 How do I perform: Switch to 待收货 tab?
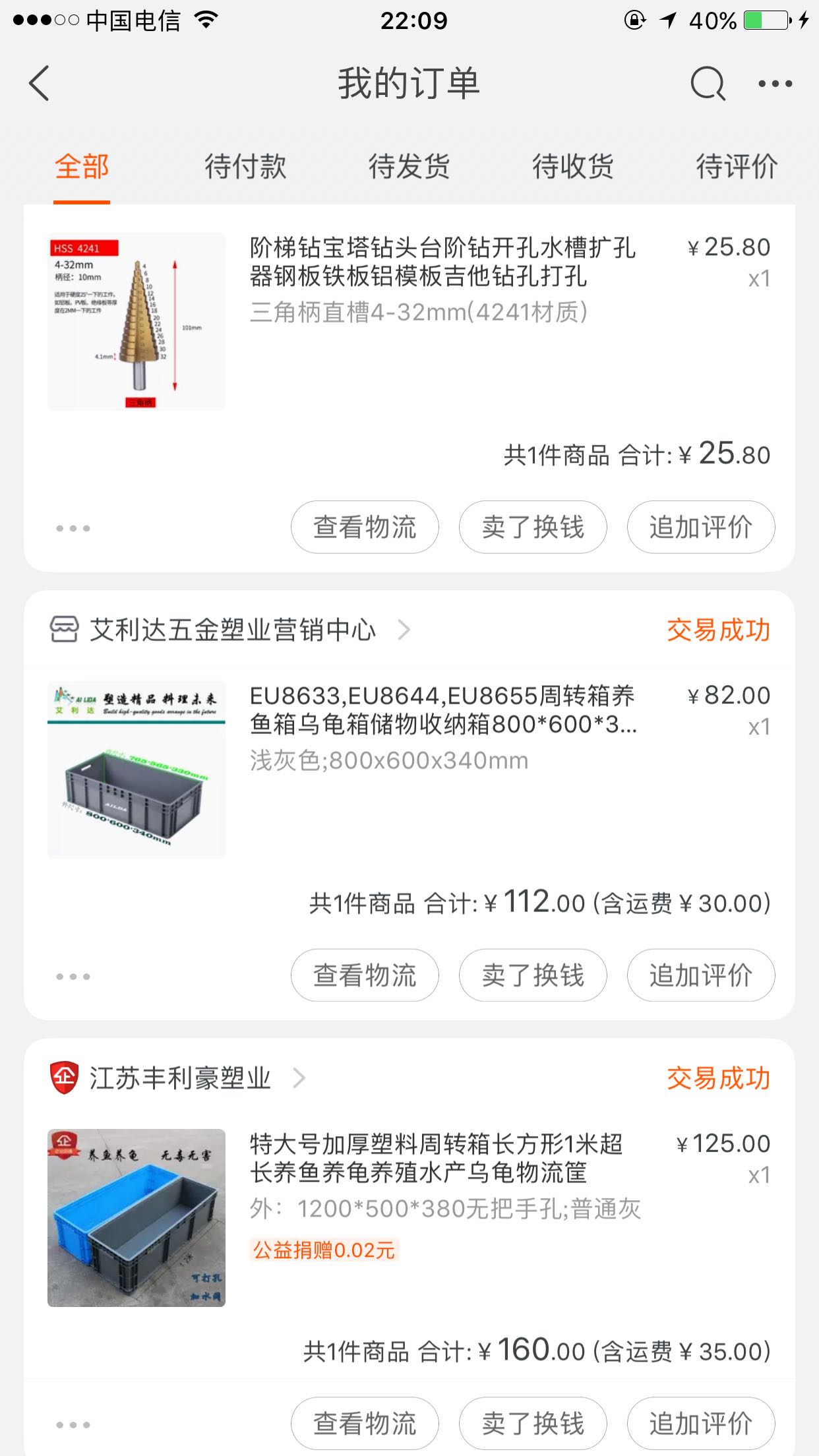(572, 166)
